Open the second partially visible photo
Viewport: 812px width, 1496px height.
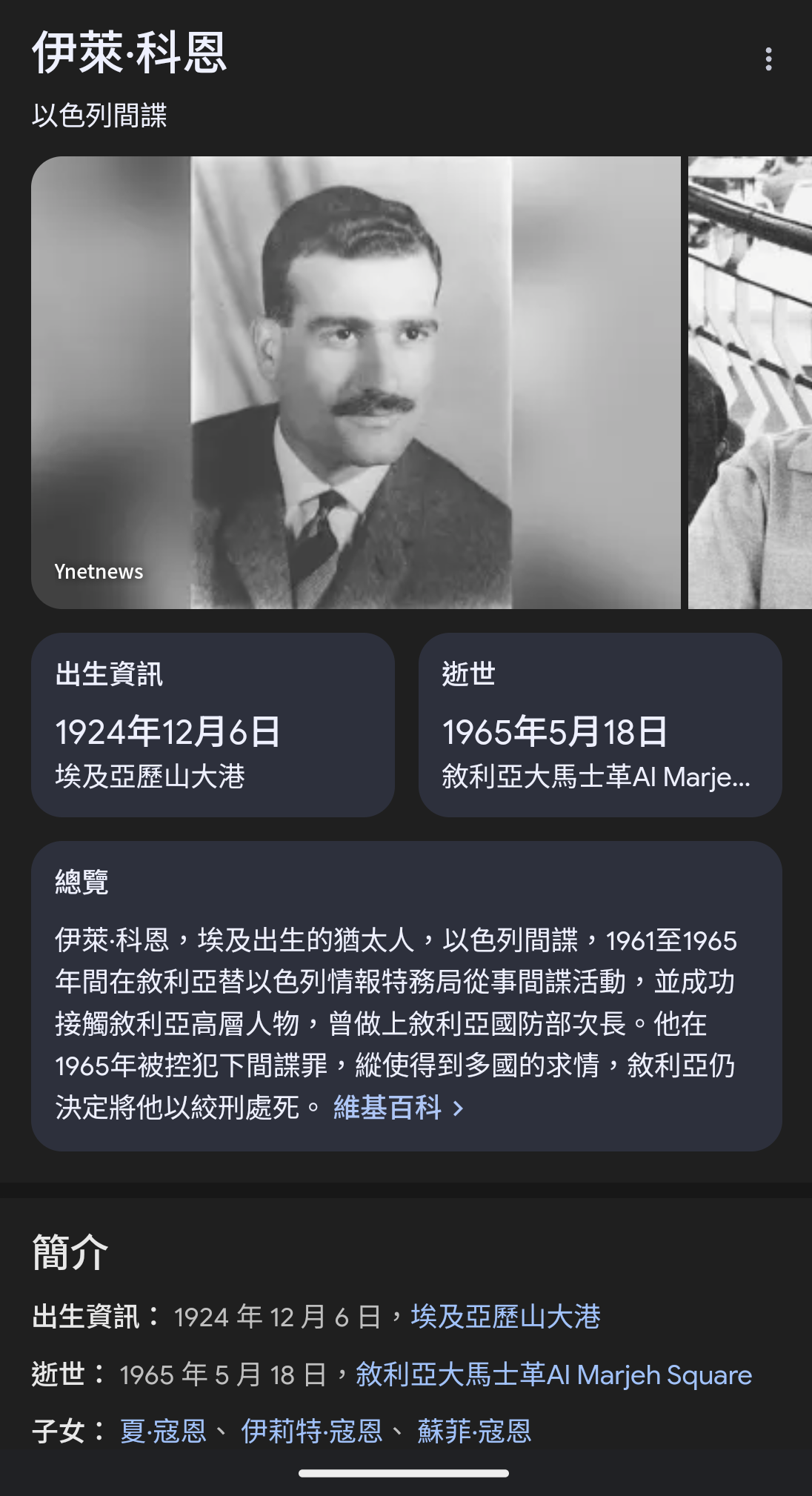750,382
